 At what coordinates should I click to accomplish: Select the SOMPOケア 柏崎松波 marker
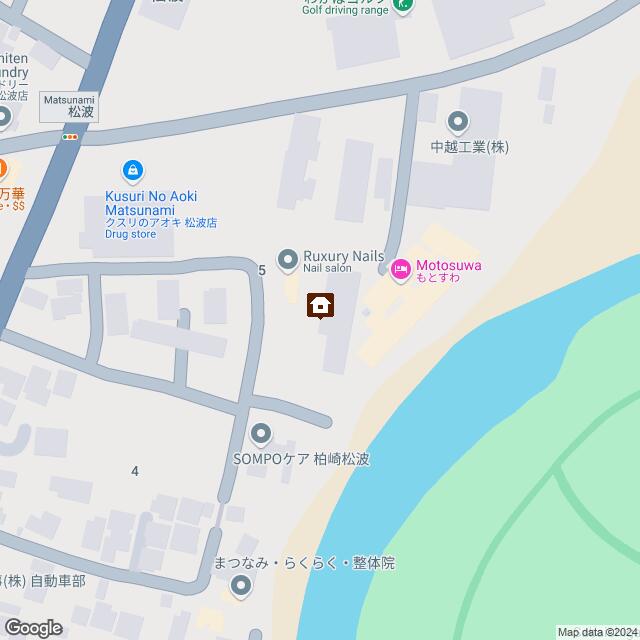261,434
